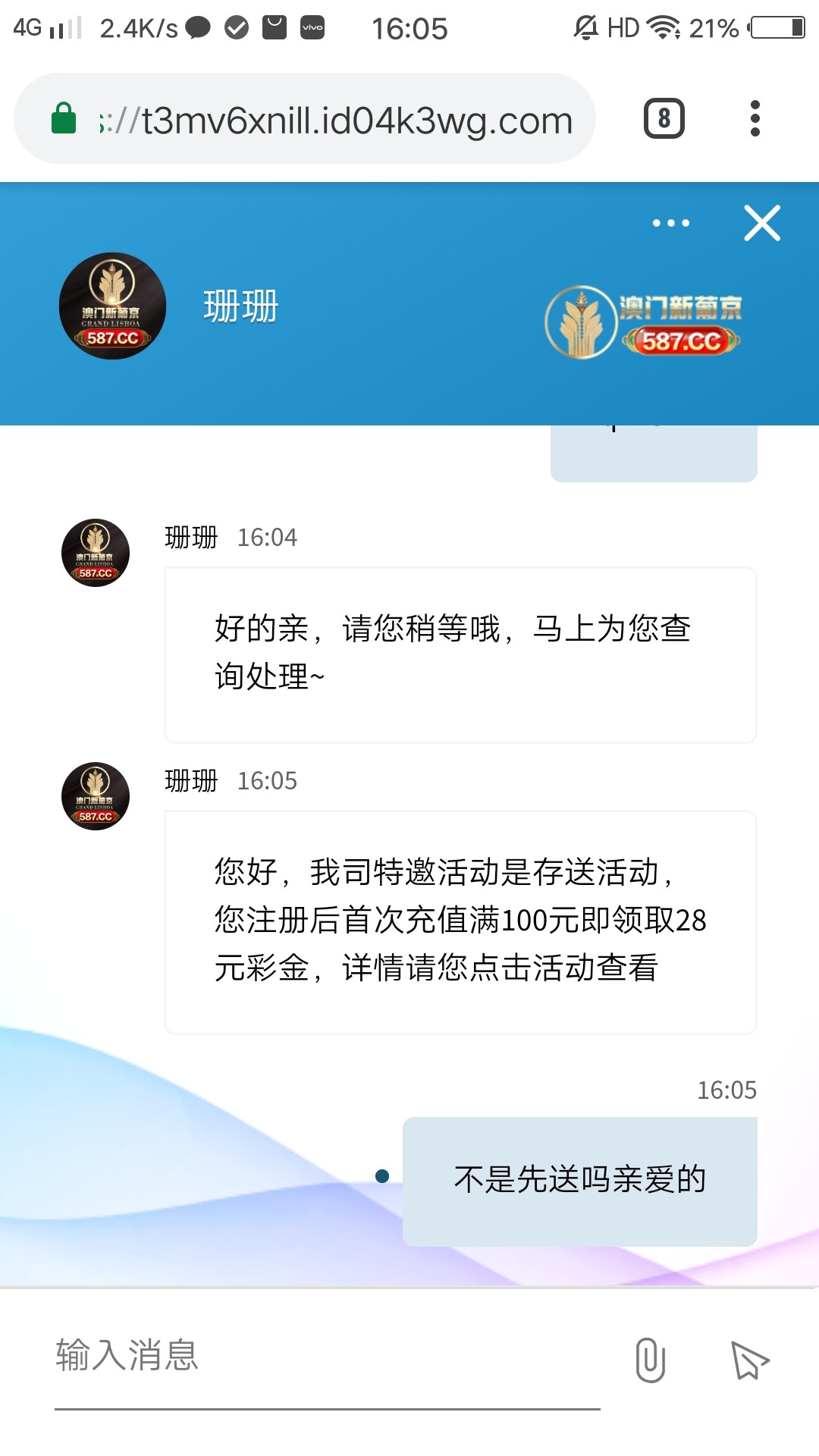Viewport: 819px width, 1456px height.
Task: Send the message with the arrow icon
Action: click(x=749, y=1360)
